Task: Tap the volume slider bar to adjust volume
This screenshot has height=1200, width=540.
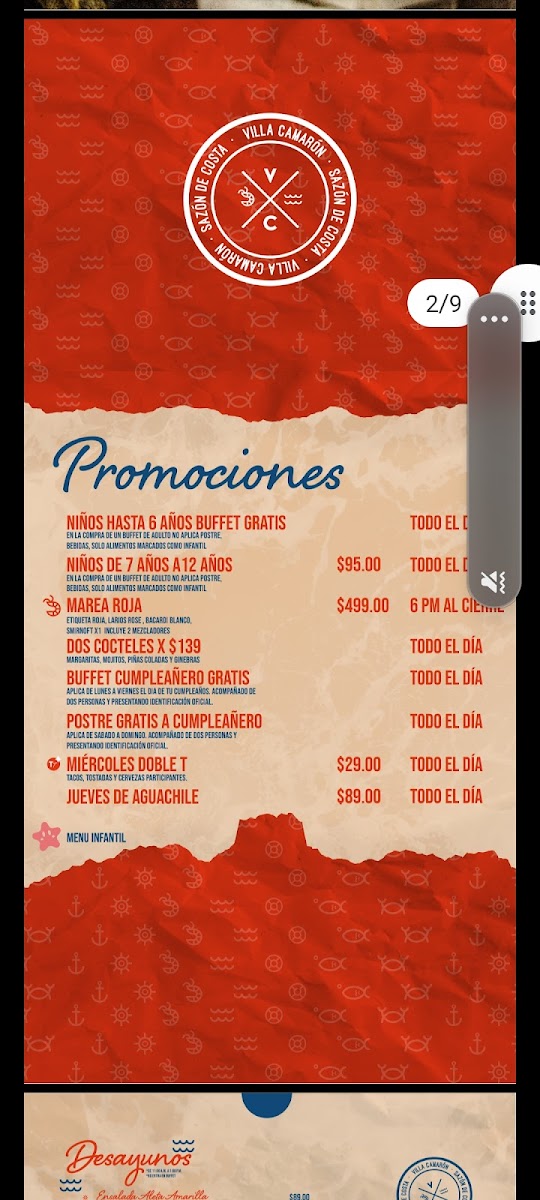Action: (x=494, y=450)
